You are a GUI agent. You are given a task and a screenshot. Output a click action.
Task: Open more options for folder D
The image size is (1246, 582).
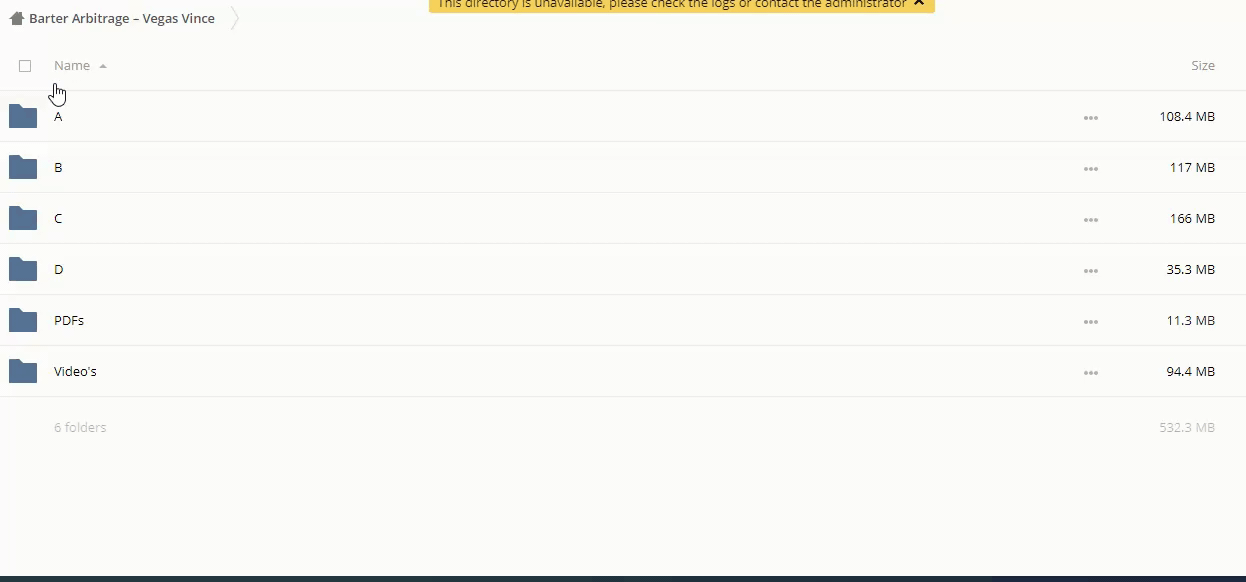click(x=1090, y=271)
